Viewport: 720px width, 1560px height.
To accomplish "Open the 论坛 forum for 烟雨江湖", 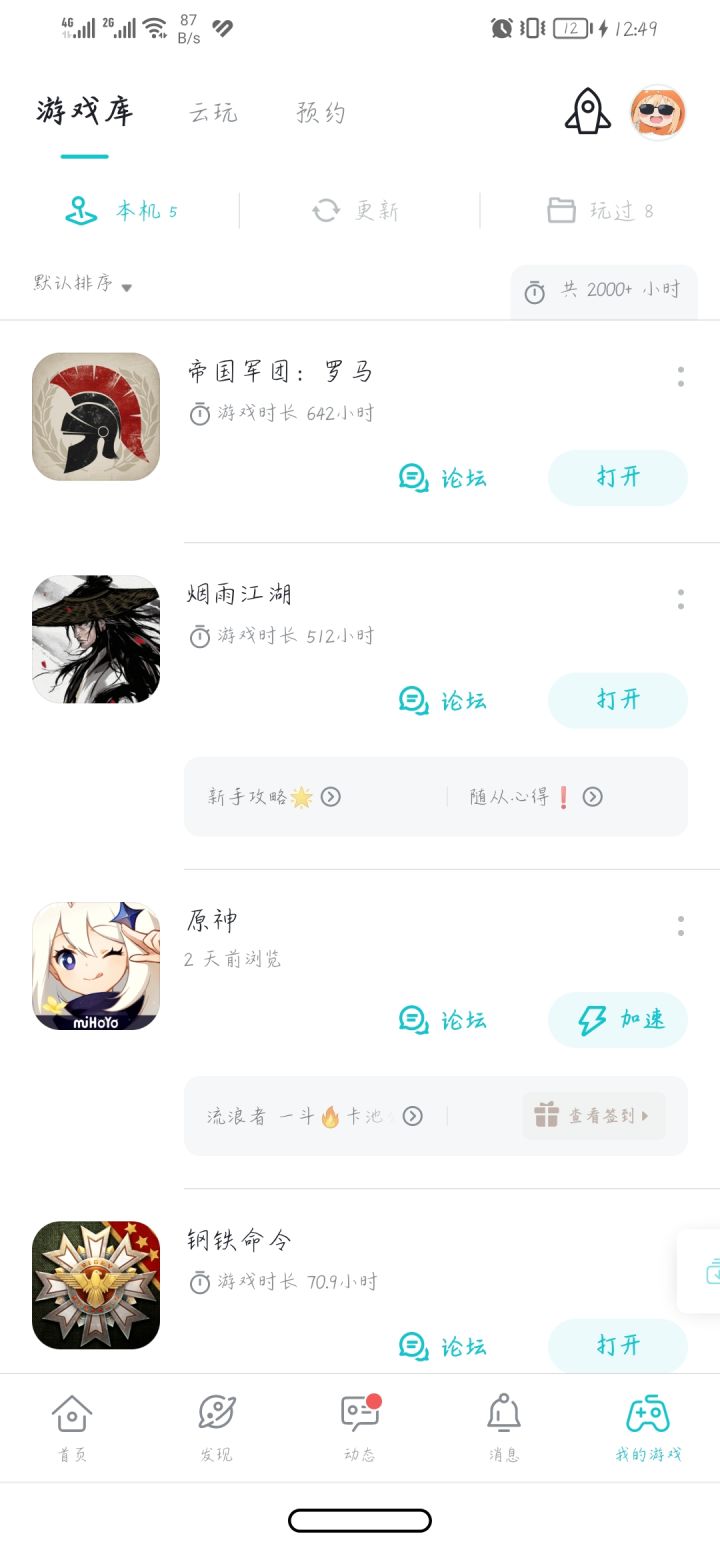I will 443,700.
